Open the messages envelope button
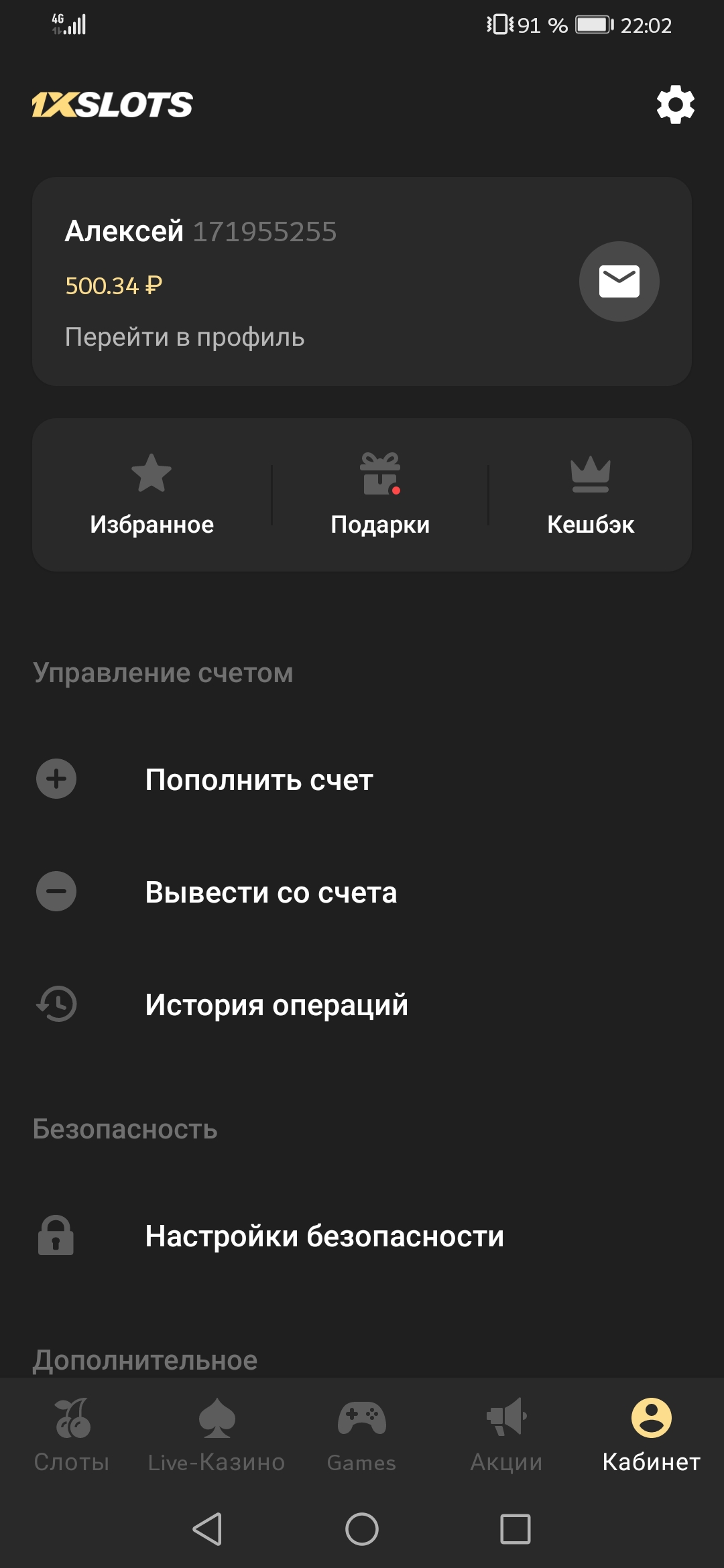 (x=619, y=281)
